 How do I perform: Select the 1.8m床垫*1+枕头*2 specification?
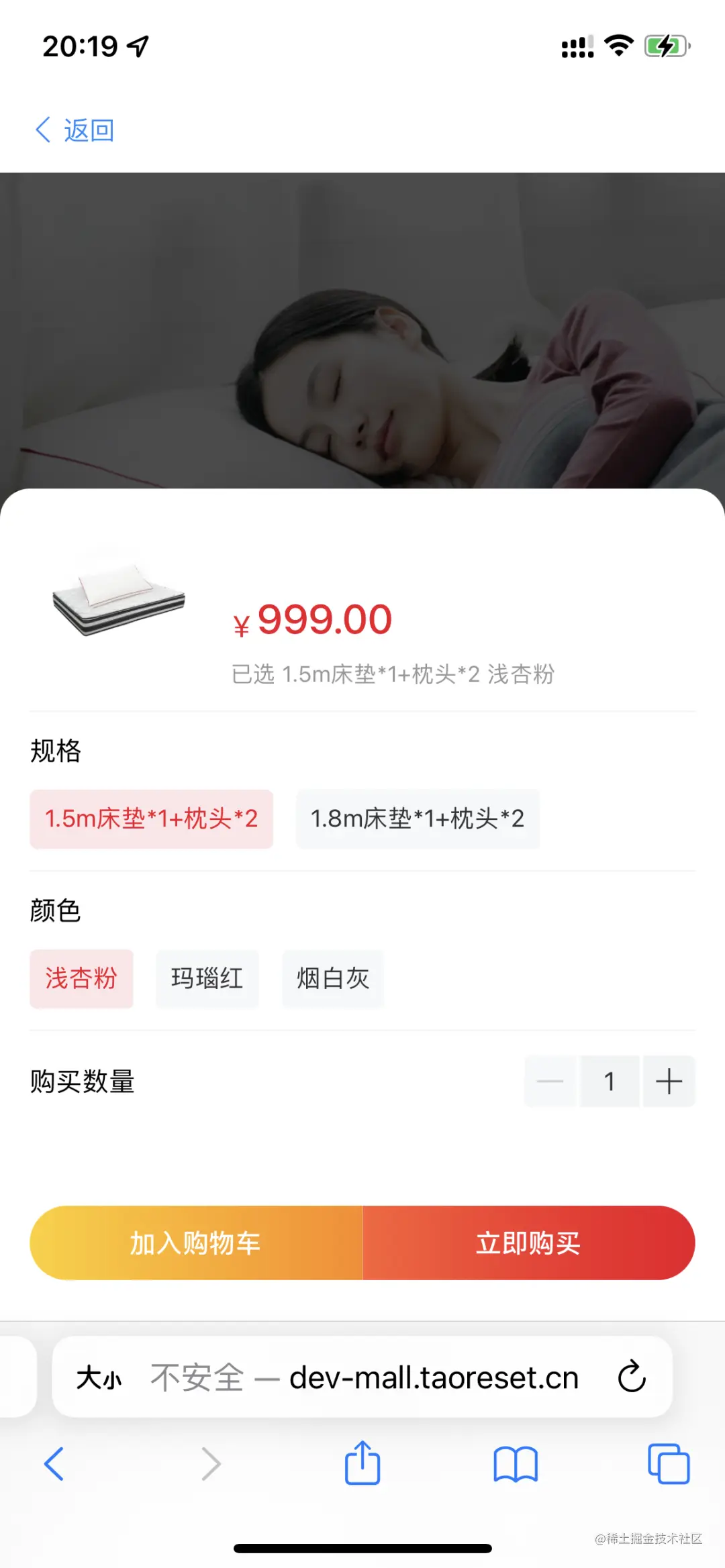[418, 819]
